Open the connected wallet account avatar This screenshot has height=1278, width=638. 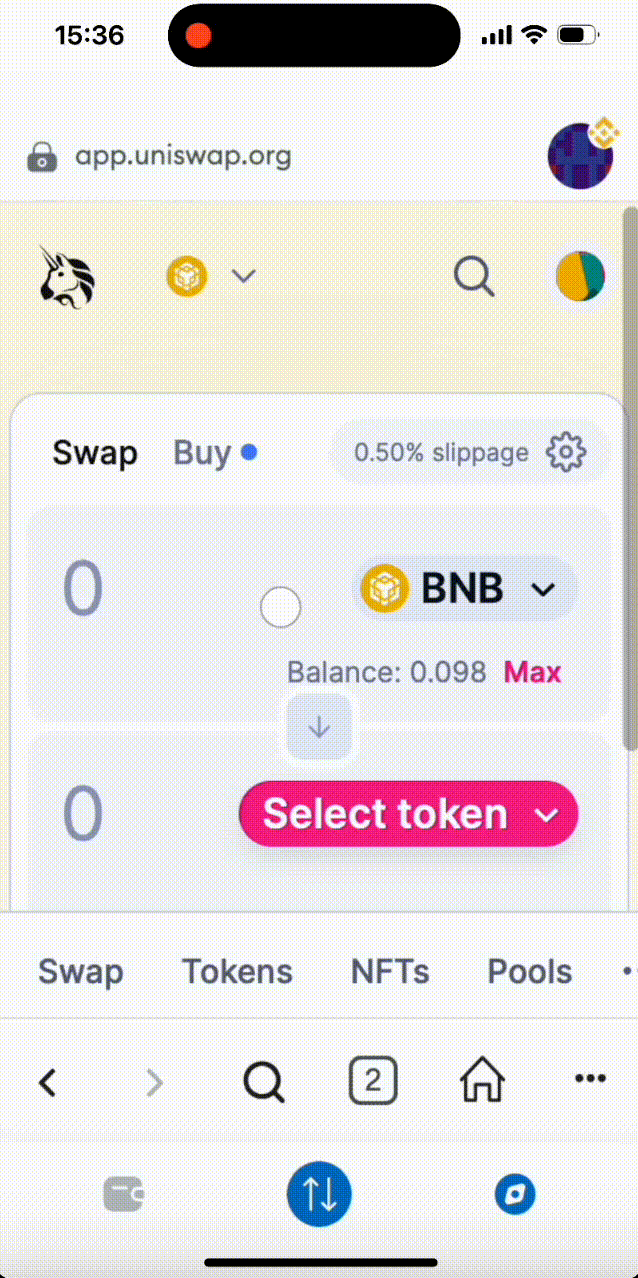tap(581, 276)
